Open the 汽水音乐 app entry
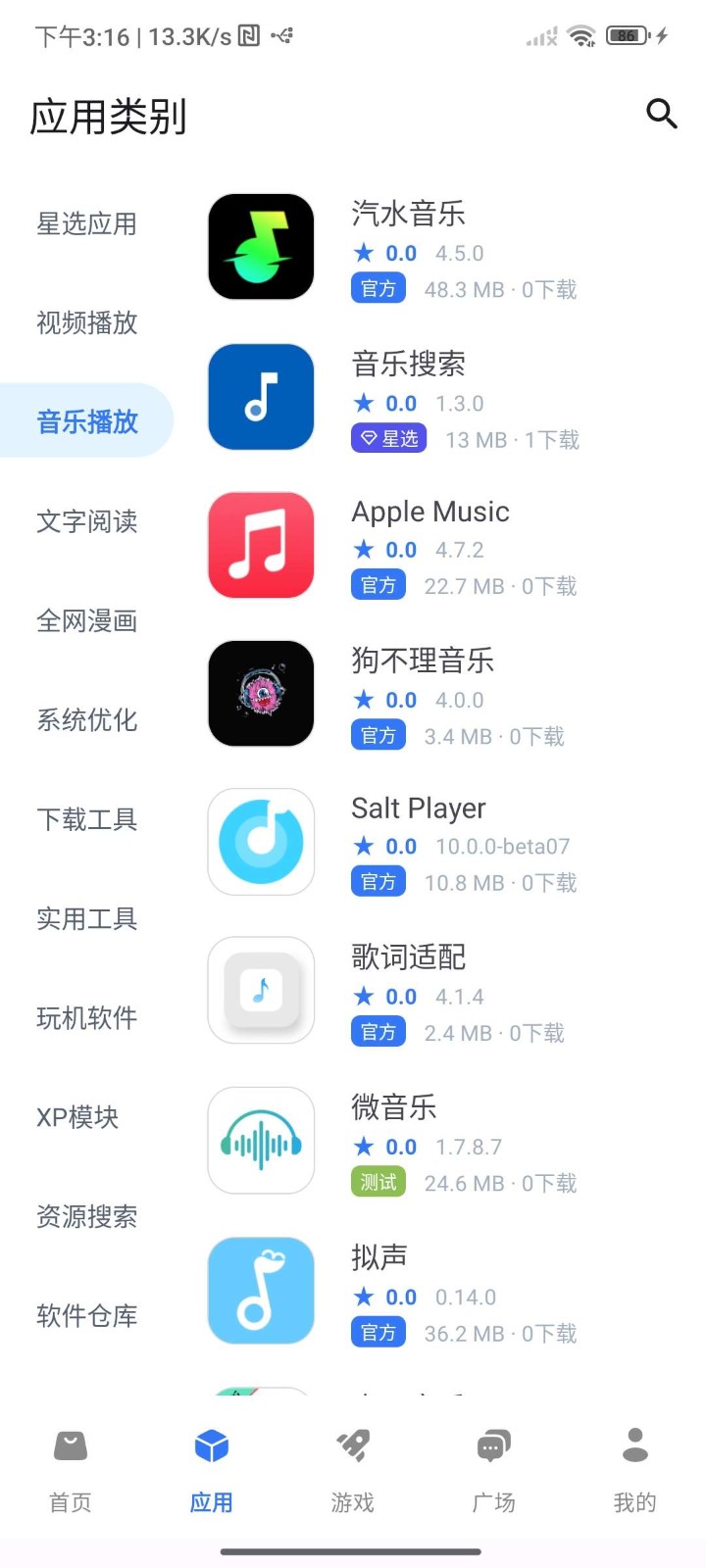Viewport: 706px width, 1568px height. (441, 248)
